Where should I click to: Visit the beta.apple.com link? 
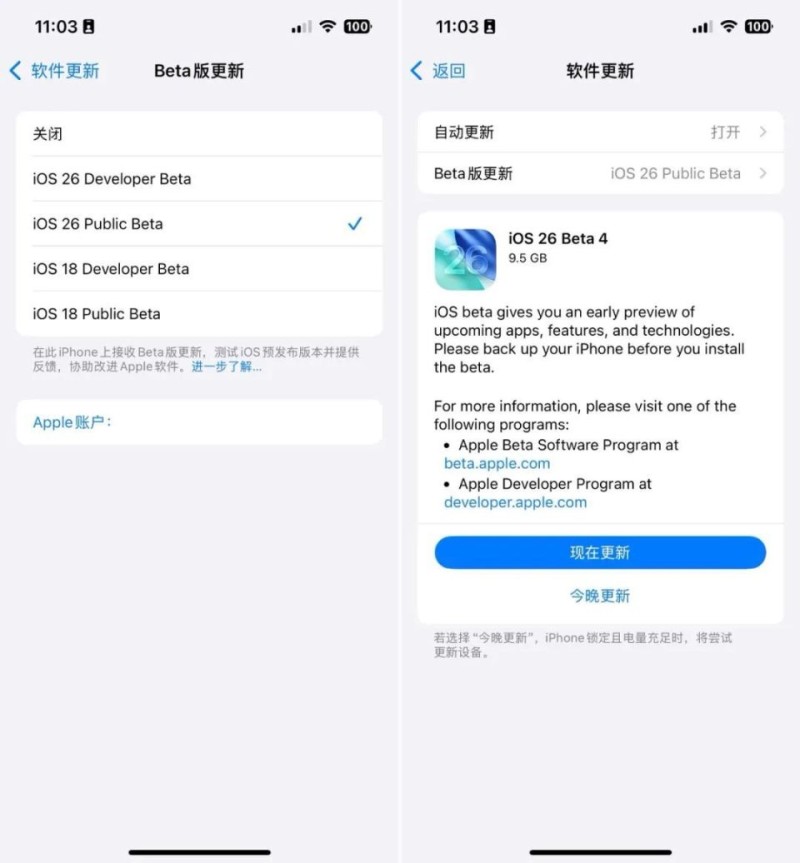point(497,464)
